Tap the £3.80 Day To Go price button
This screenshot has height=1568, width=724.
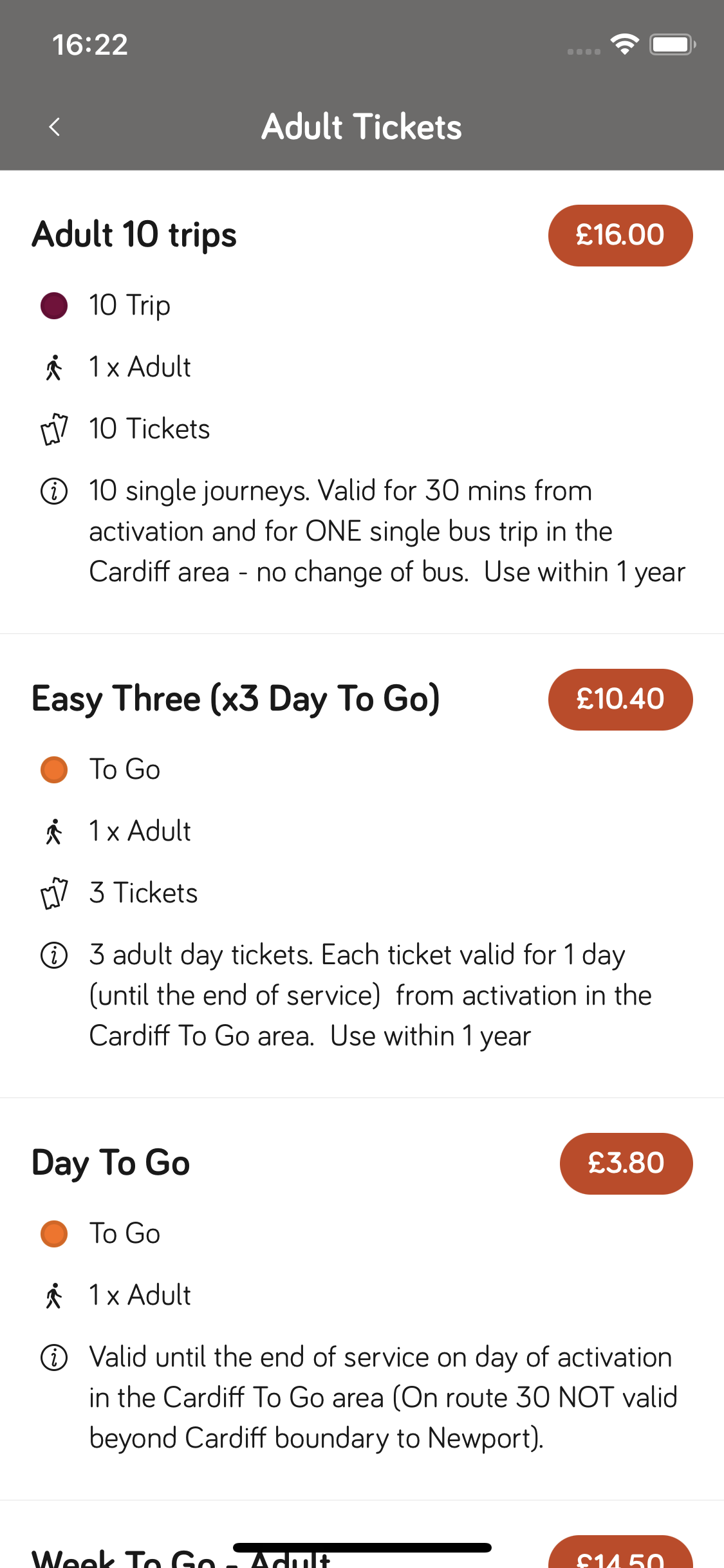point(626,1164)
